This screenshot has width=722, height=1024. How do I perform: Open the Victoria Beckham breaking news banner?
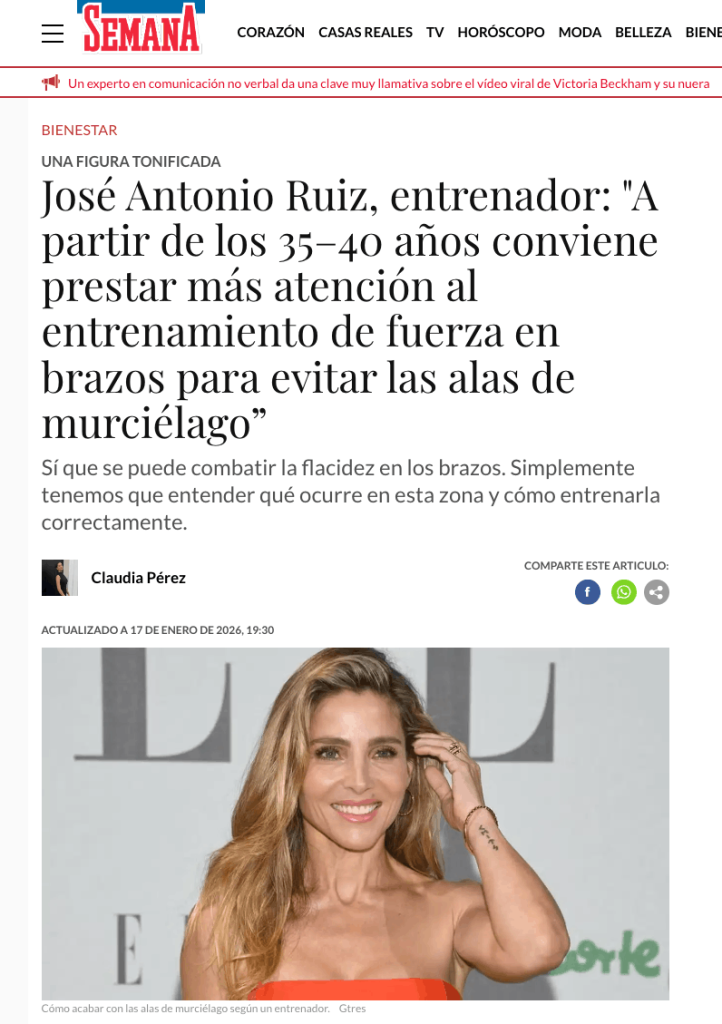(x=388, y=84)
